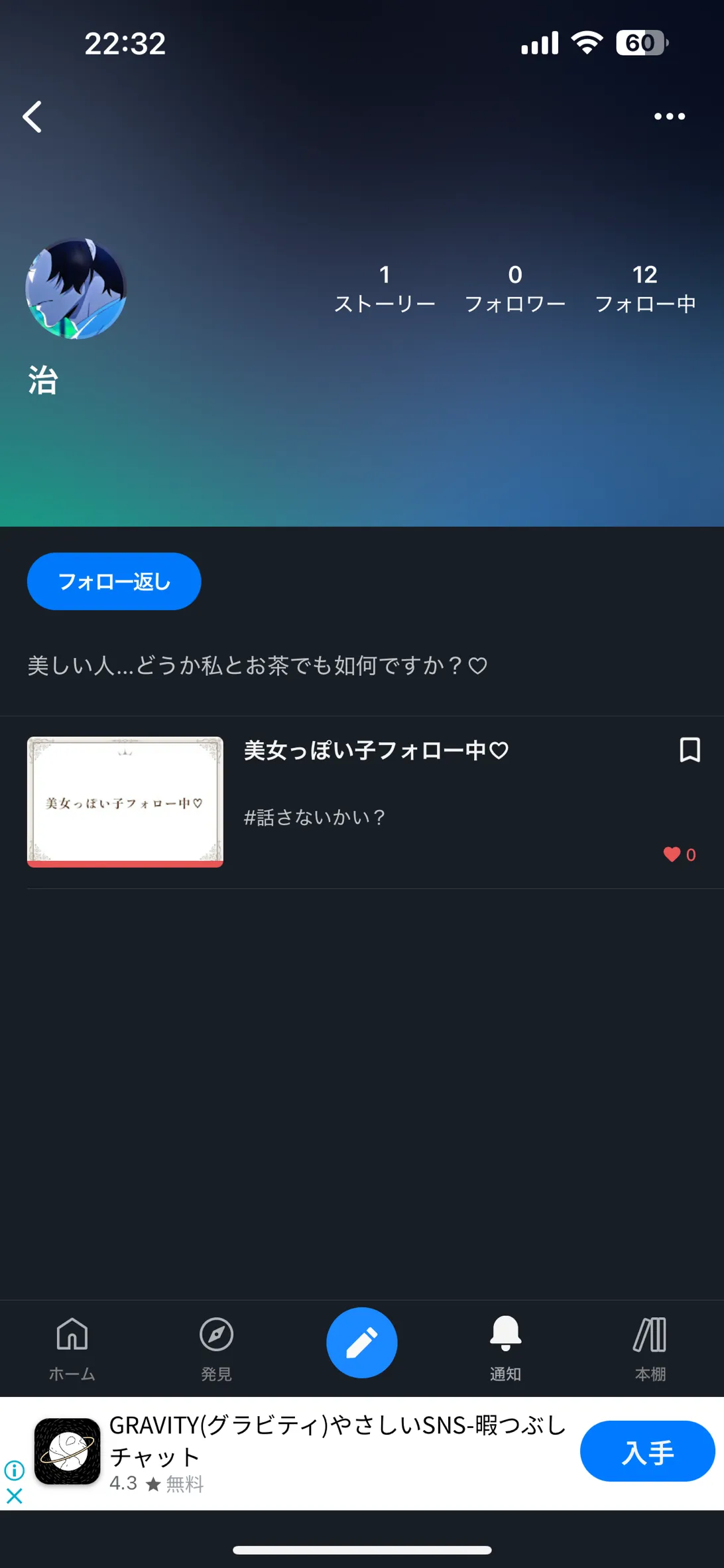Open the three-dot overflow menu
Viewport: 724px width, 1568px height.
(670, 116)
